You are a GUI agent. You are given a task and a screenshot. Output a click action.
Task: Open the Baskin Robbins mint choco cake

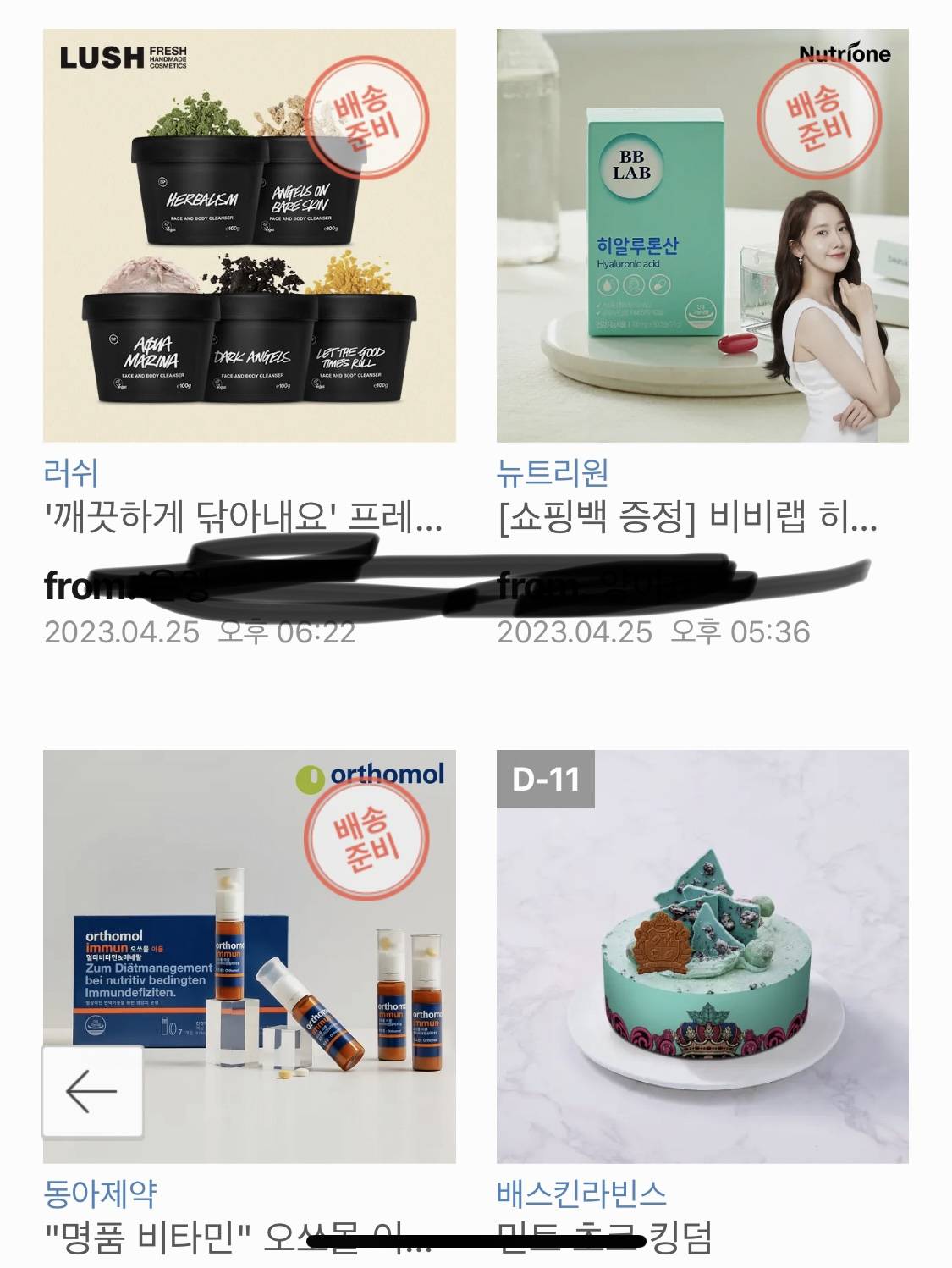(x=702, y=957)
